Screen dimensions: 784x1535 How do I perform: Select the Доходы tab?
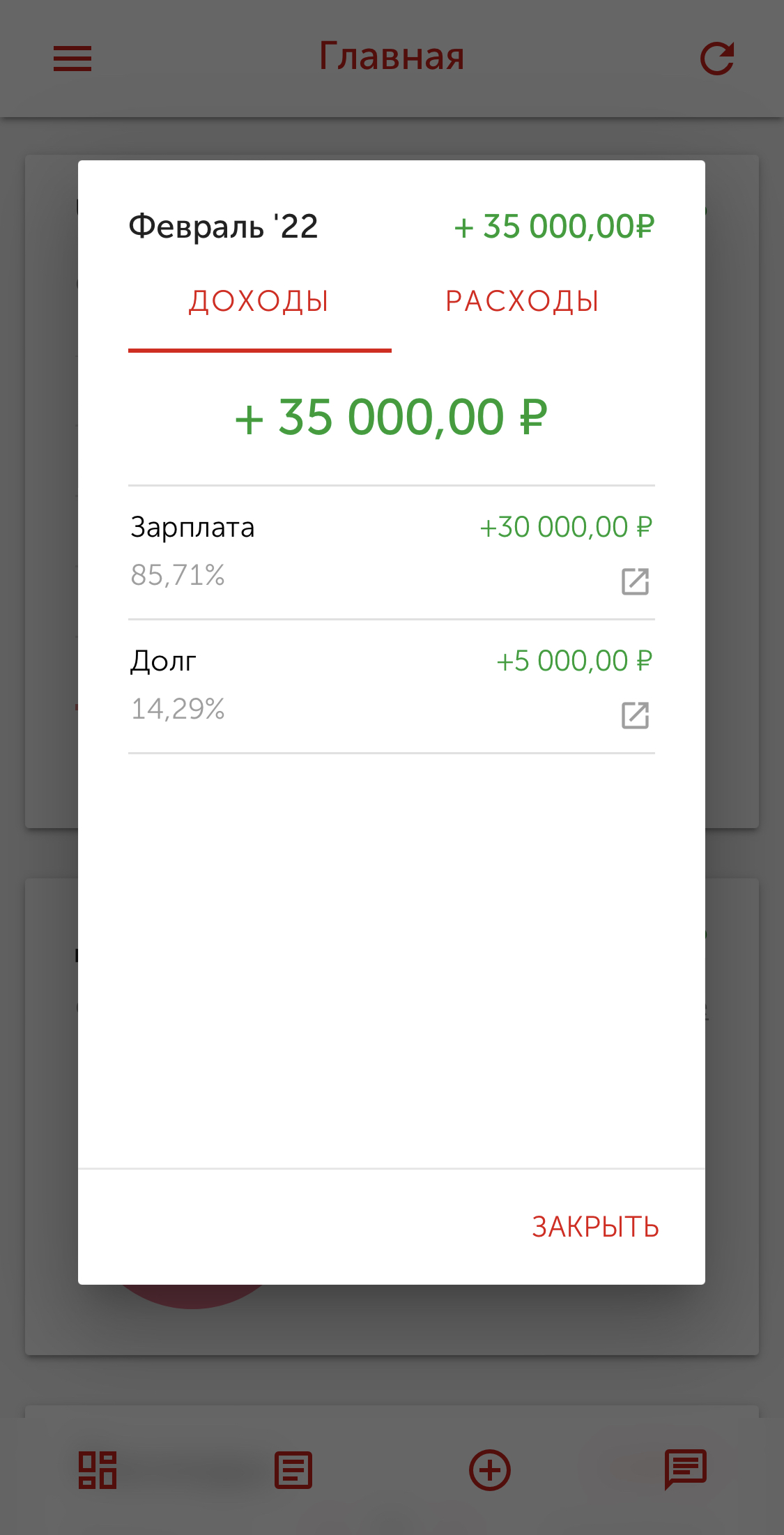point(259,301)
